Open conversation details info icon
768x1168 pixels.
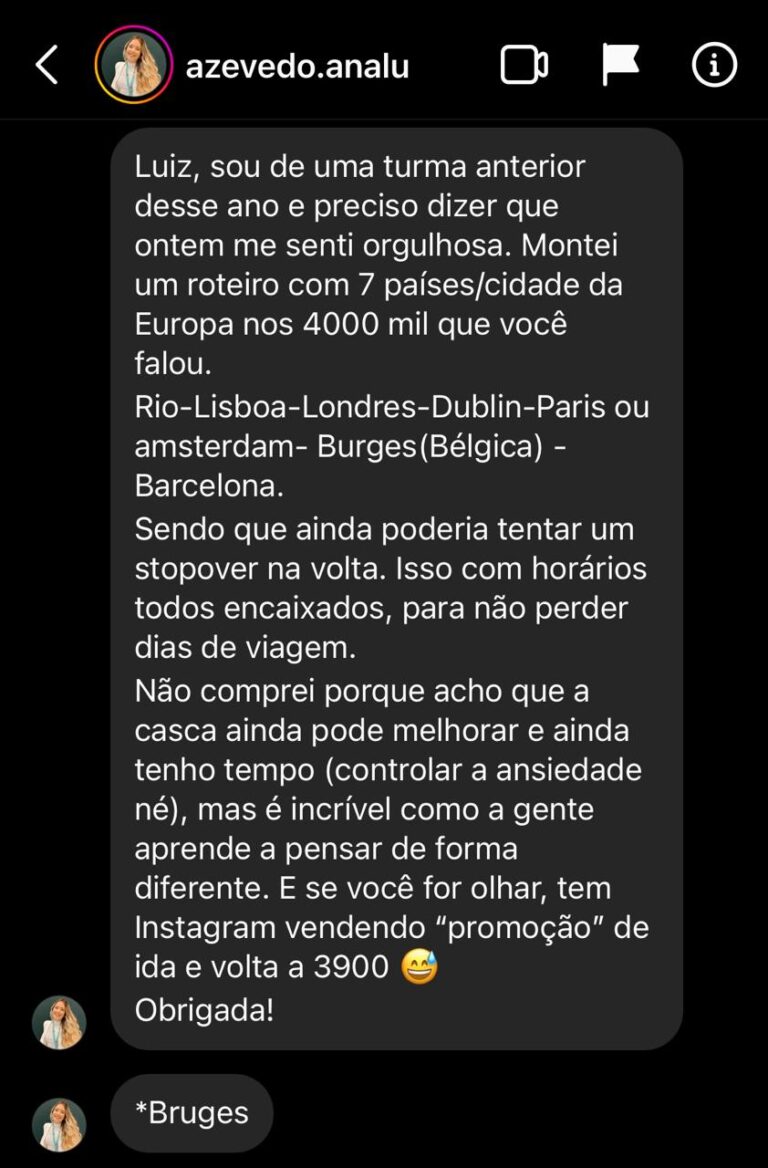click(714, 66)
